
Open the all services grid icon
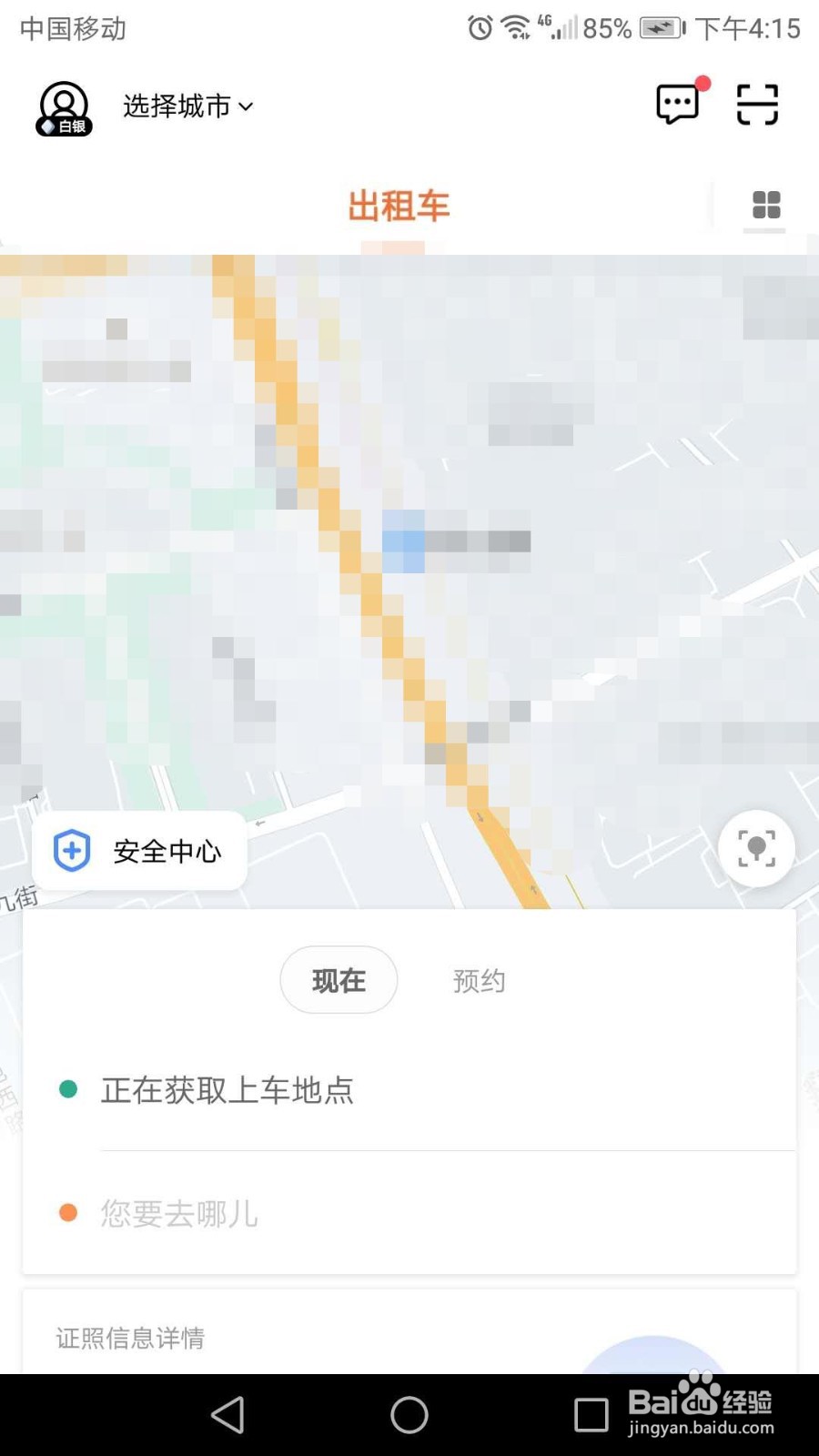pyautogui.click(x=766, y=206)
